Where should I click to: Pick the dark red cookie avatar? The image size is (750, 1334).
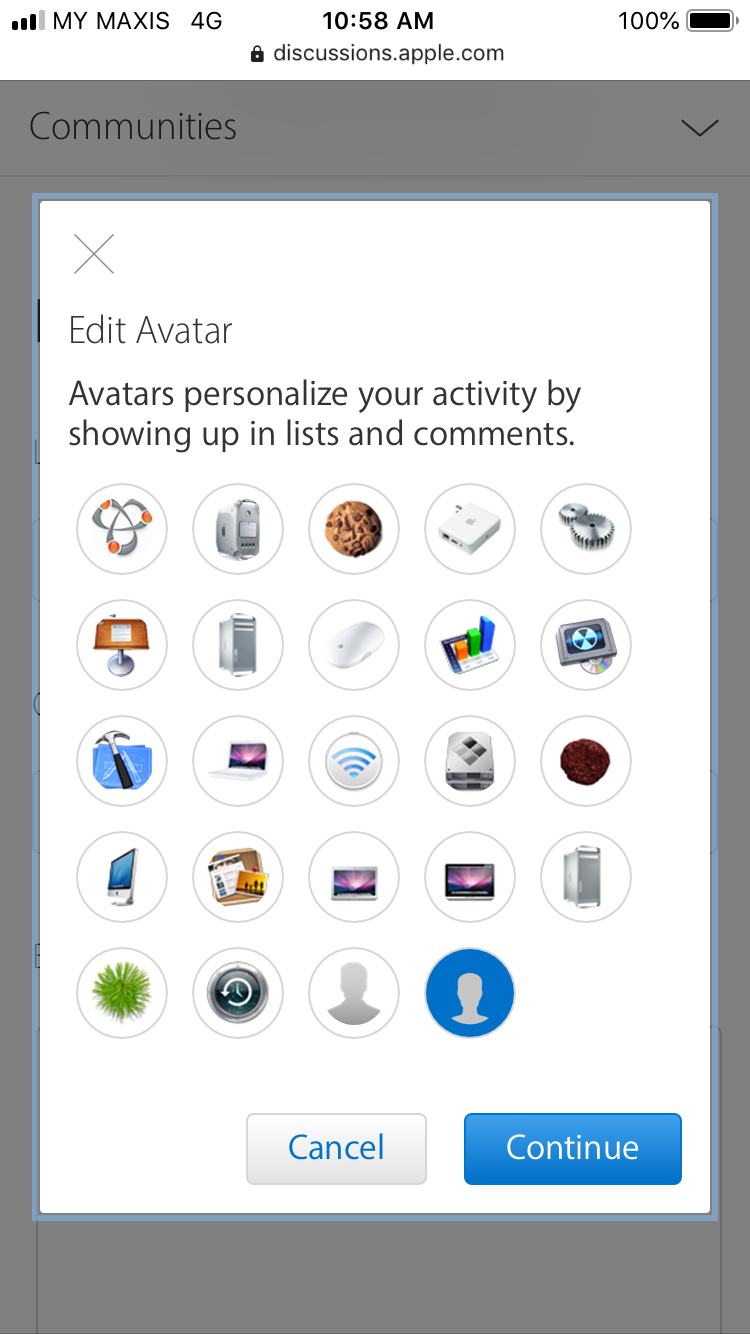[x=586, y=762]
